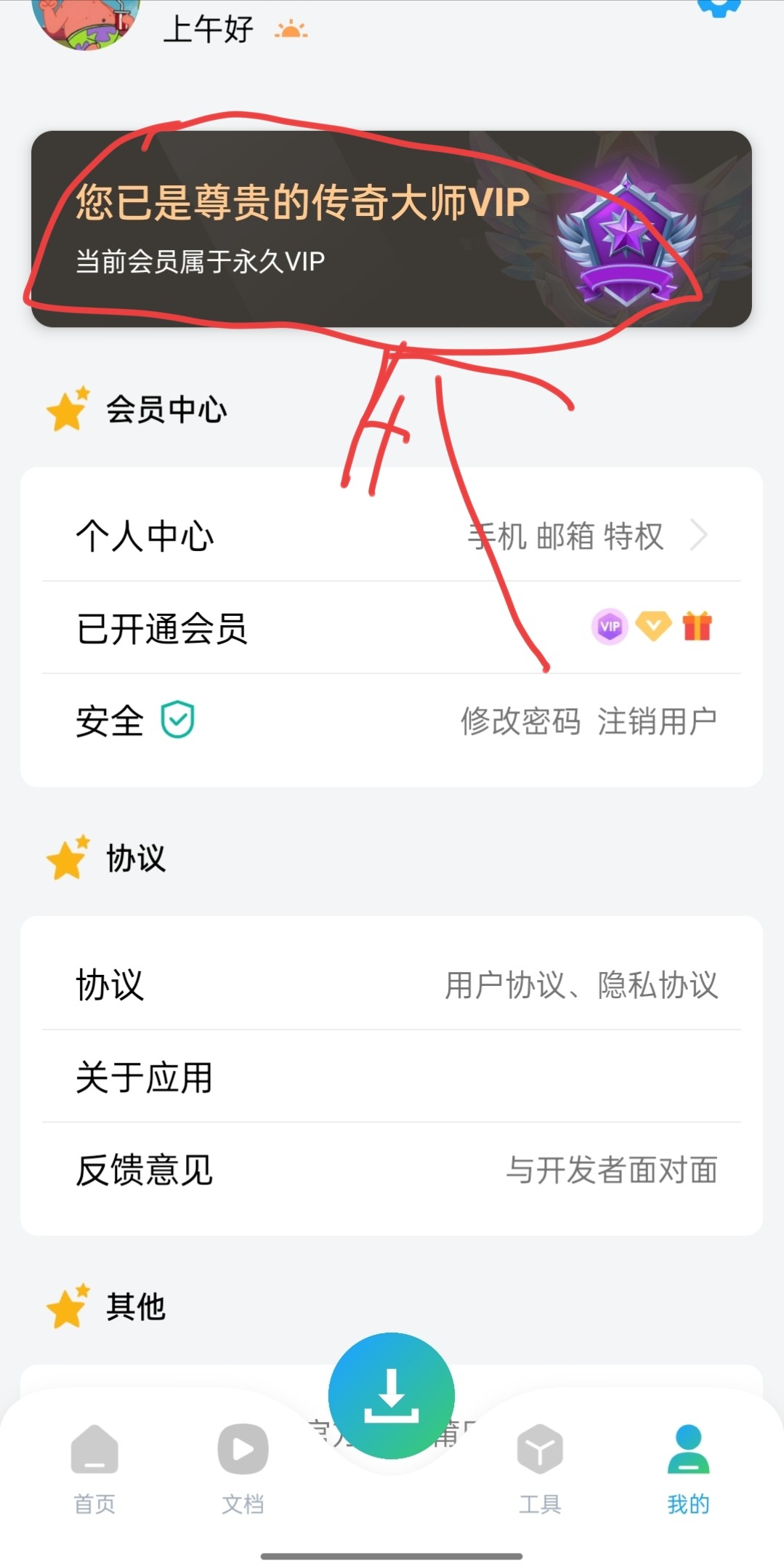Open the 协议 row with user agreements
This screenshot has width=784, height=1566.
click(x=391, y=985)
